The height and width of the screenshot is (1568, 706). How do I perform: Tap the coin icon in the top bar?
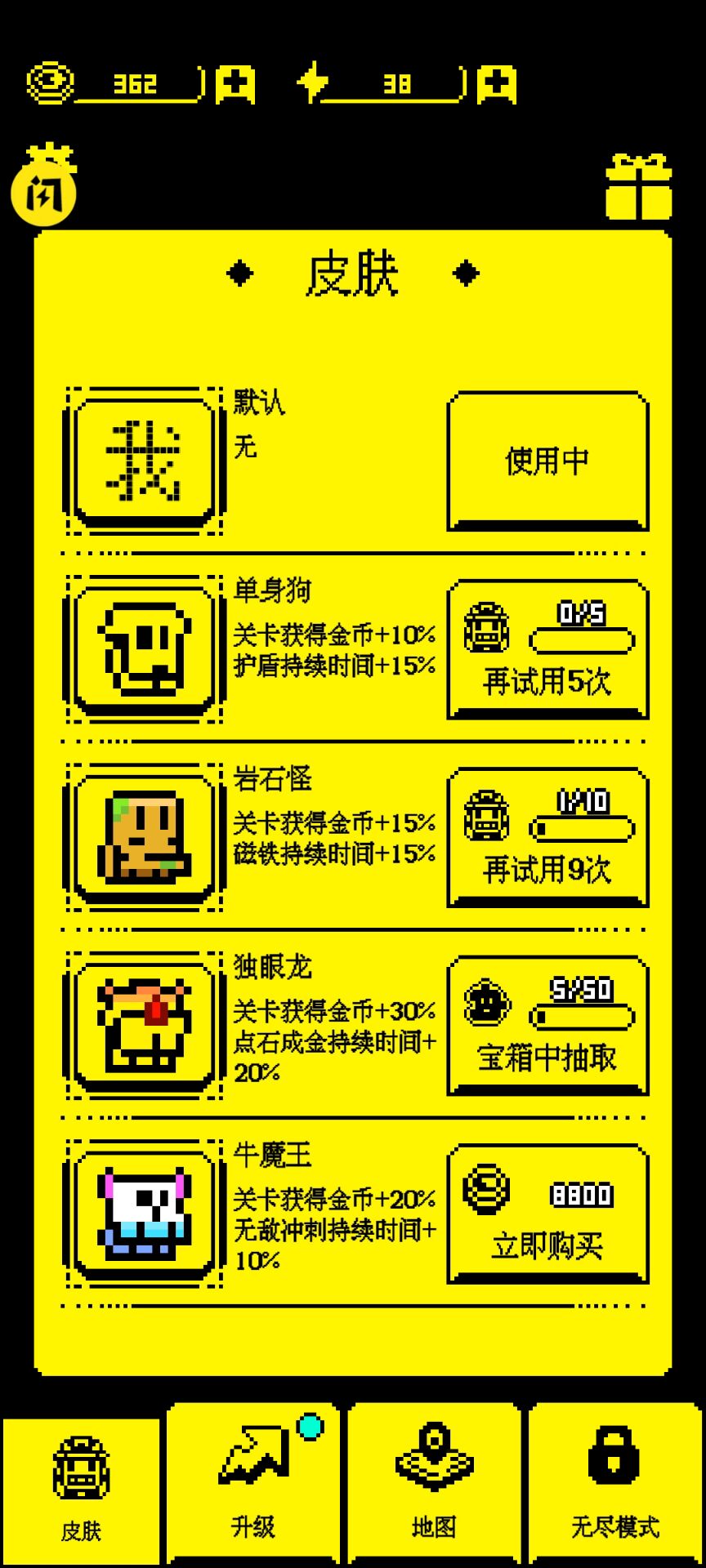pyautogui.click(x=49, y=80)
